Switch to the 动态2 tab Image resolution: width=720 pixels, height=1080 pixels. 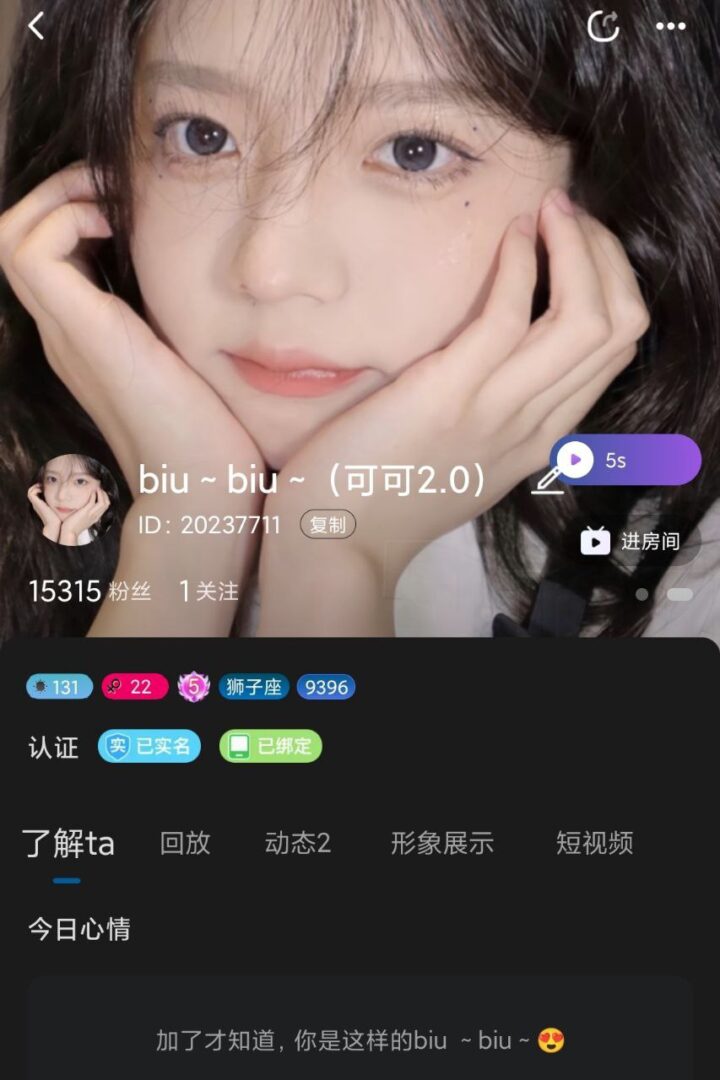[x=297, y=843]
